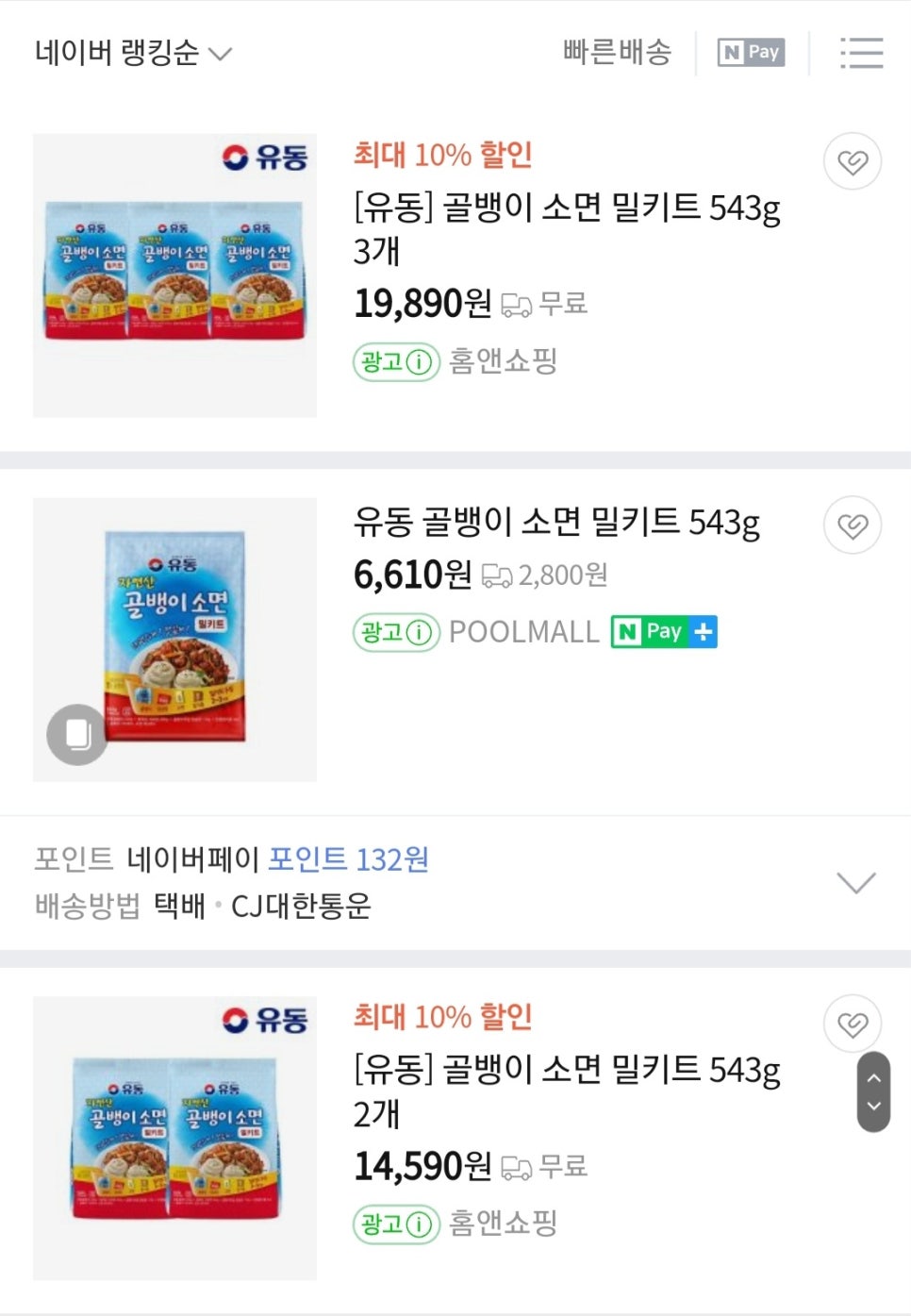911x1316 pixels.
Task: View ad info for the 19,890원 product
Action: coord(396,362)
